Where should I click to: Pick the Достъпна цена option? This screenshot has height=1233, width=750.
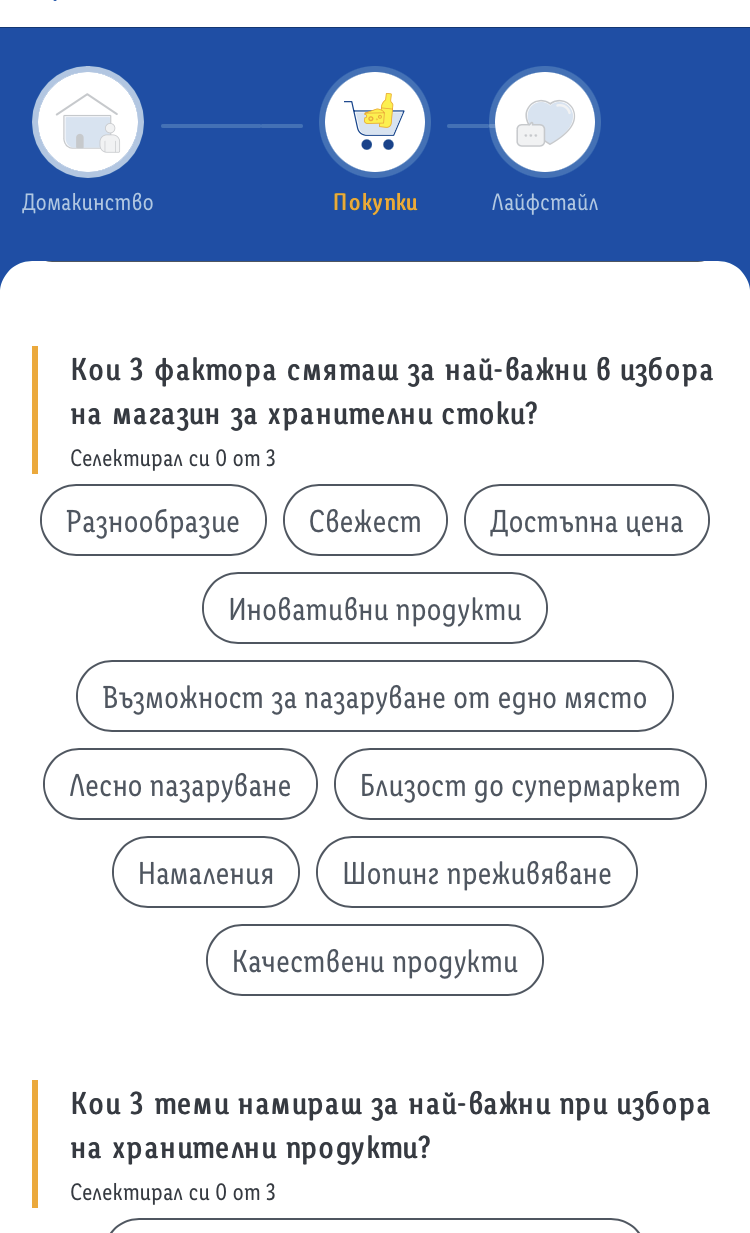coord(586,520)
